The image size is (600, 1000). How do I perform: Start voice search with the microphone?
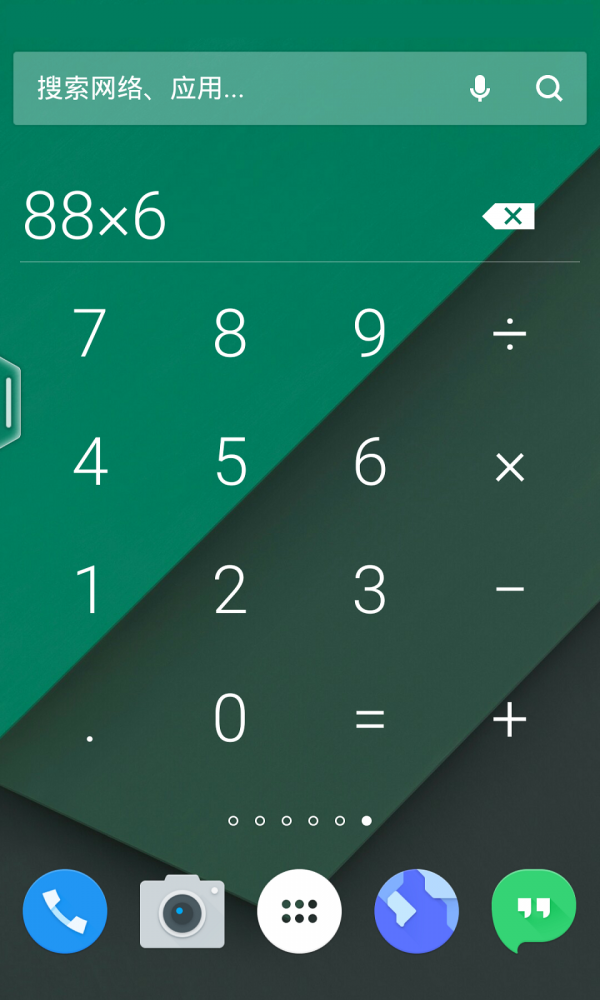pyautogui.click(x=480, y=89)
